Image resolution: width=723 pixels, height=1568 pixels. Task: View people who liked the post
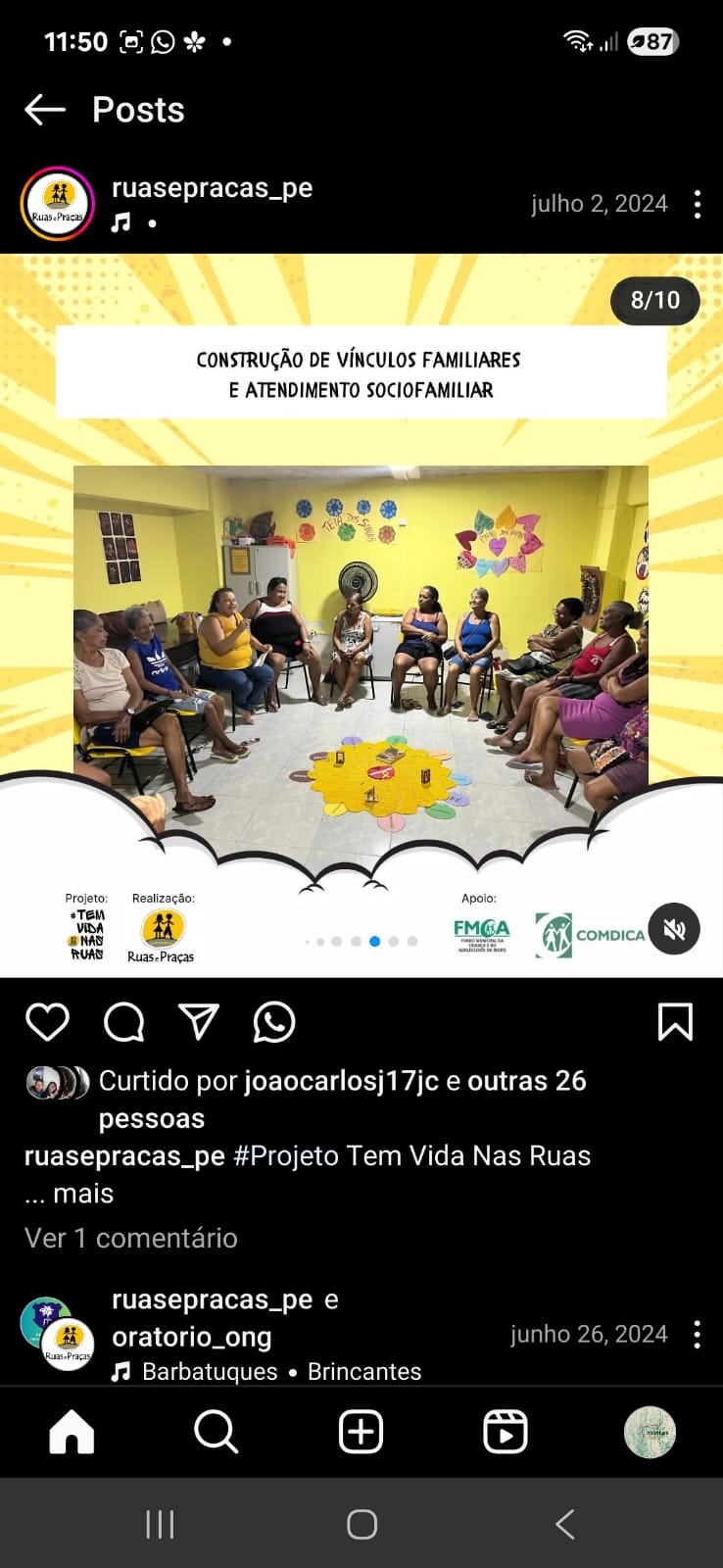(526, 1081)
